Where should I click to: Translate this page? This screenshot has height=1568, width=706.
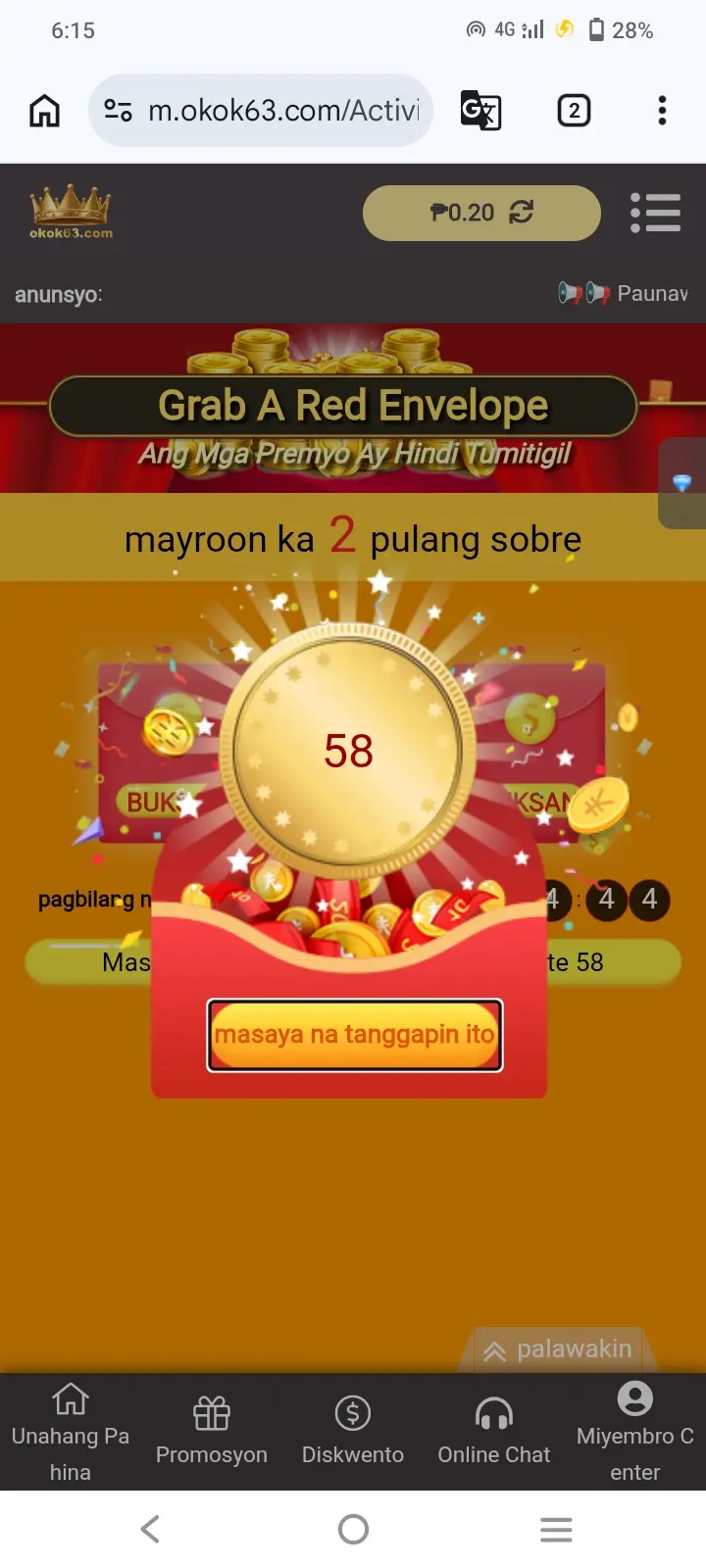coord(480,111)
